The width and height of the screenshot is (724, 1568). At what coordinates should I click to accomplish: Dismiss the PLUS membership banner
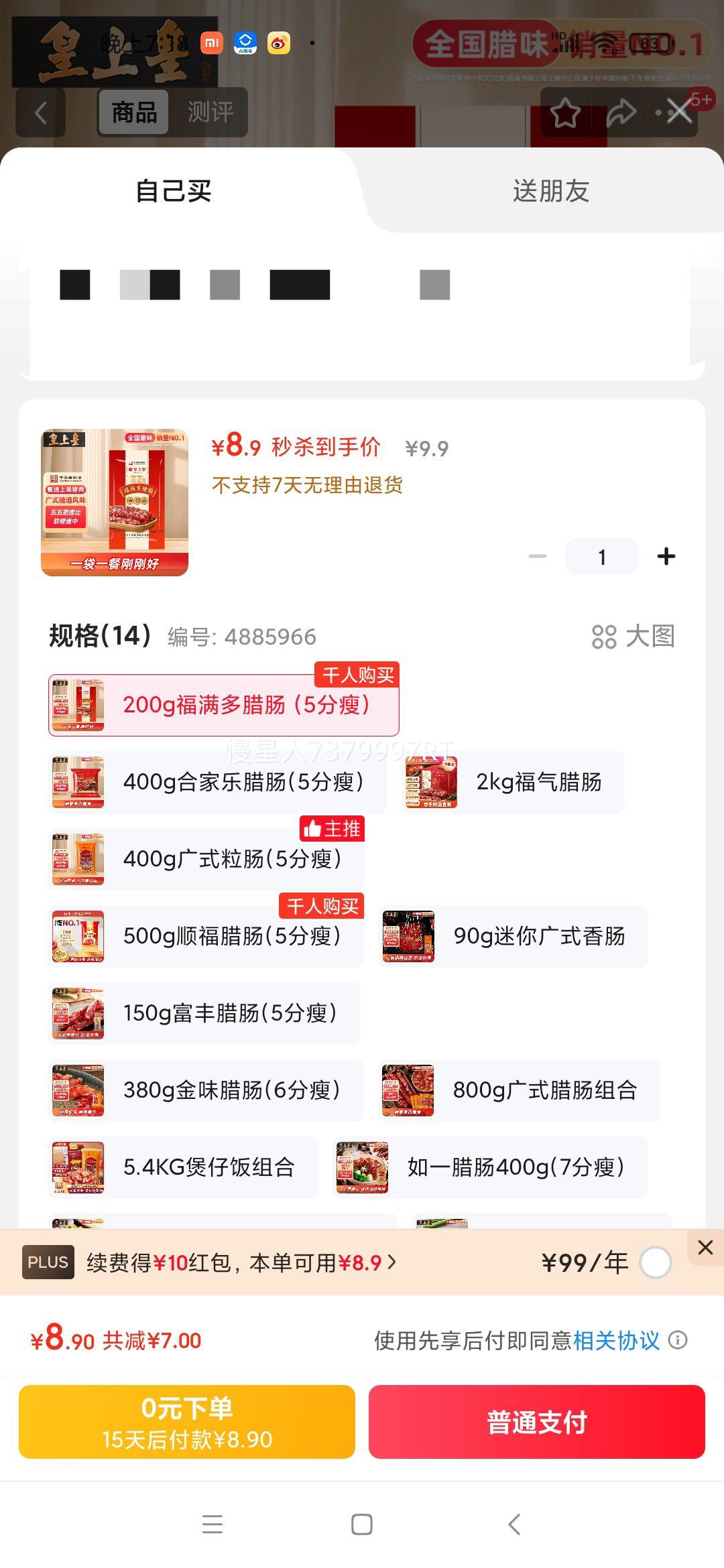(x=705, y=1248)
